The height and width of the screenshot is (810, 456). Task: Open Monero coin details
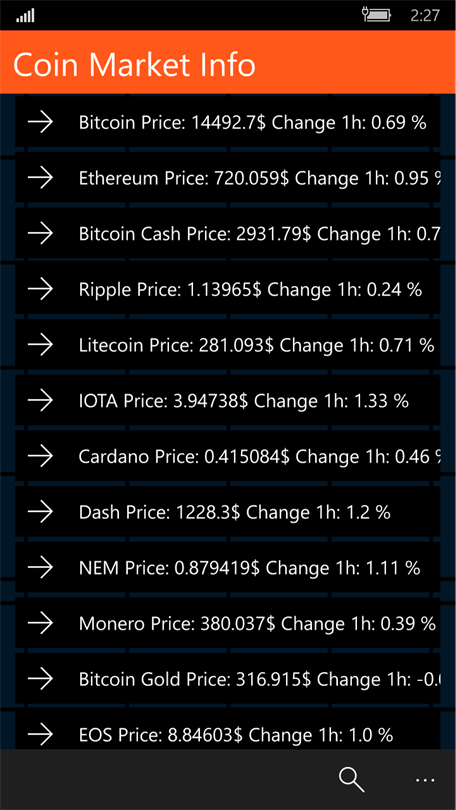click(x=228, y=625)
